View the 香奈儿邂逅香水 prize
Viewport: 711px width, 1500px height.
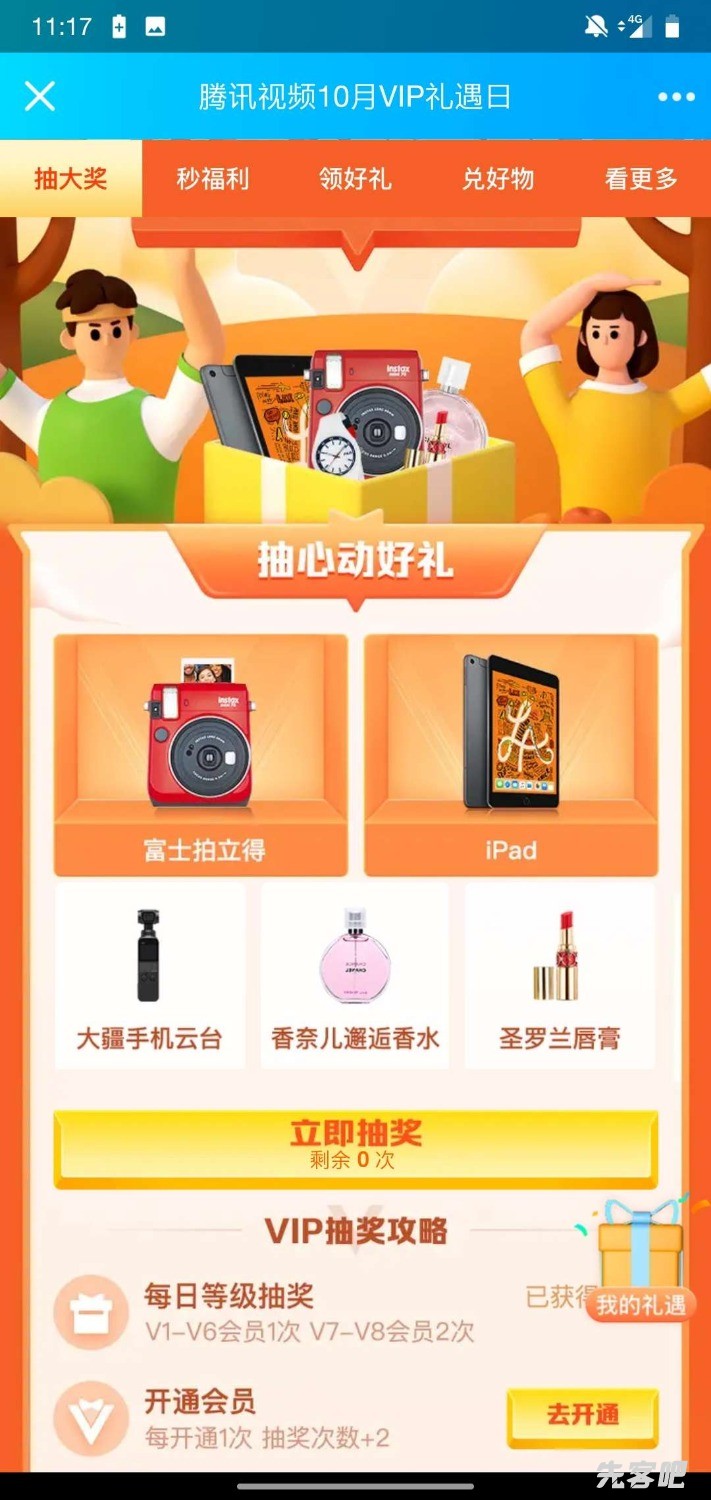point(355,975)
